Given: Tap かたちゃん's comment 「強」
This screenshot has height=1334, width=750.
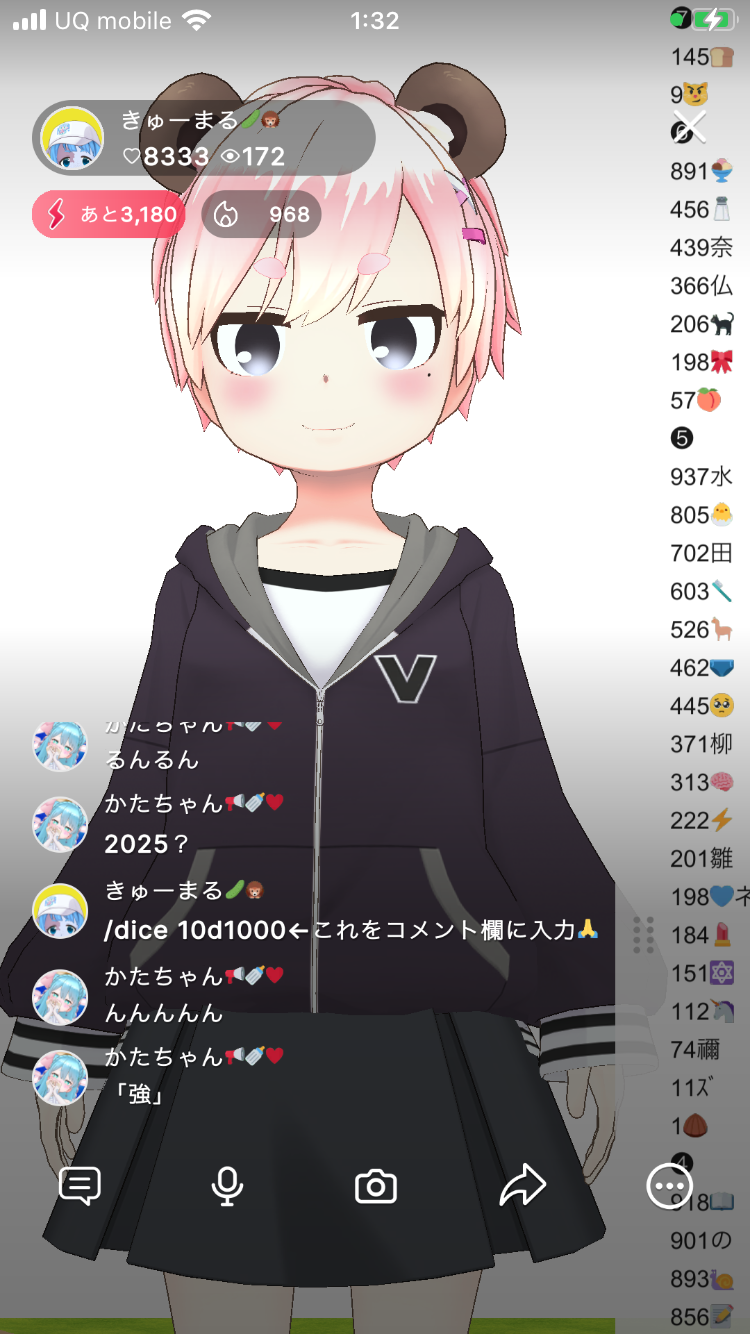Looking at the screenshot, I should (x=134, y=1095).
